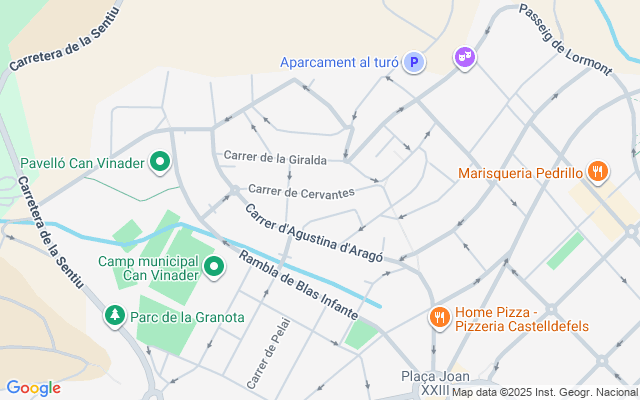Screen dimensions: 640x400
Task: Open the Home Pizza - Pizzeria Castelldefels marker
Action: 438,318
